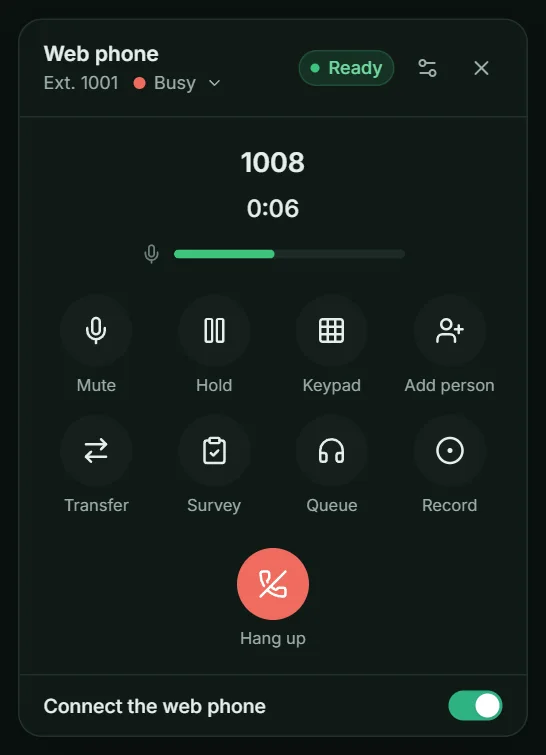546x755 pixels.
Task: Close the Web phone panel
Action: (x=481, y=68)
